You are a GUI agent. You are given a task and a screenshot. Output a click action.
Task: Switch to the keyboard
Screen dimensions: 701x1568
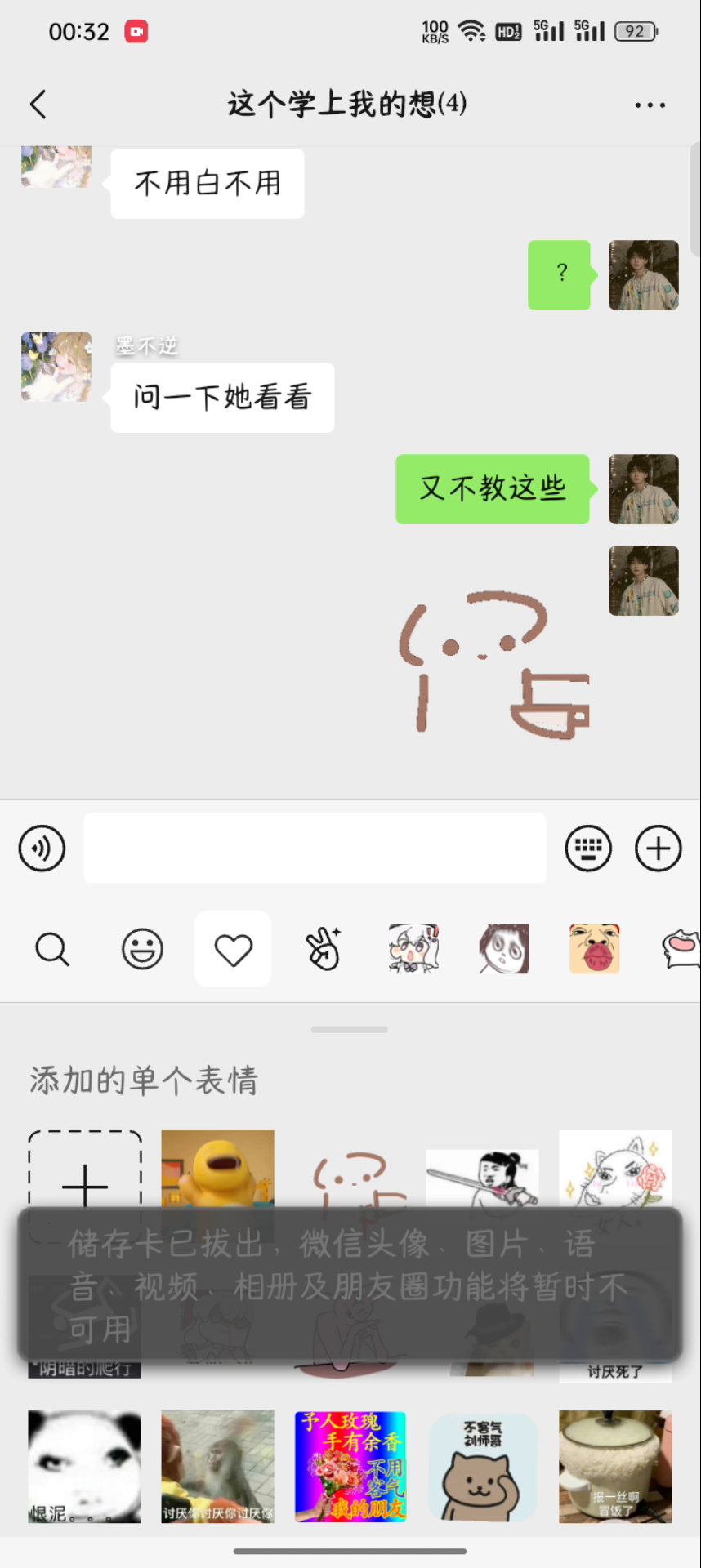click(x=588, y=849)
